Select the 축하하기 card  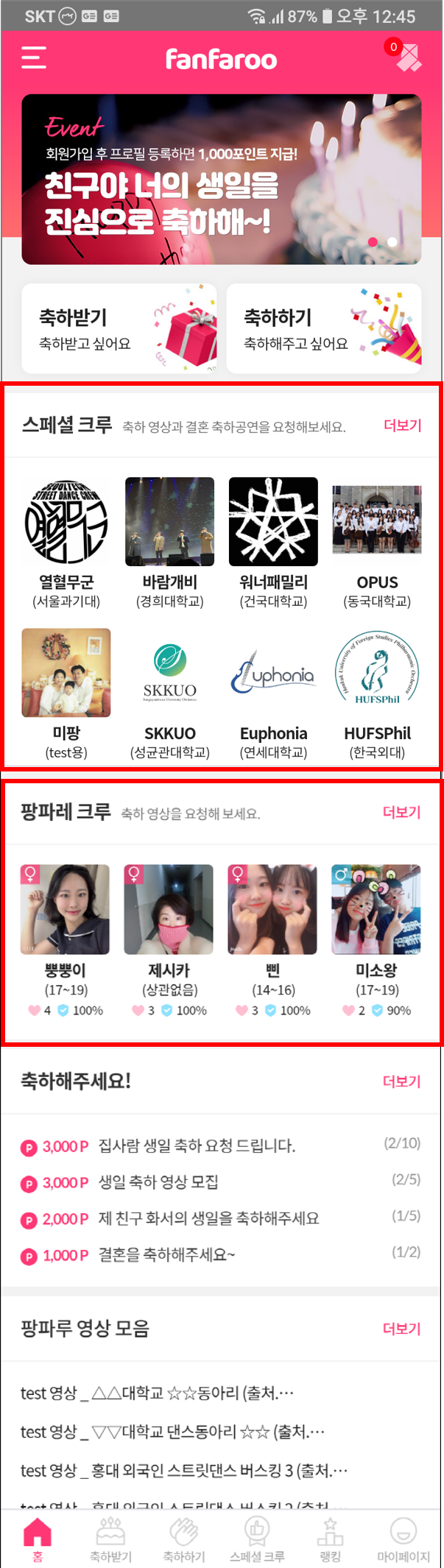coord(324,328)
